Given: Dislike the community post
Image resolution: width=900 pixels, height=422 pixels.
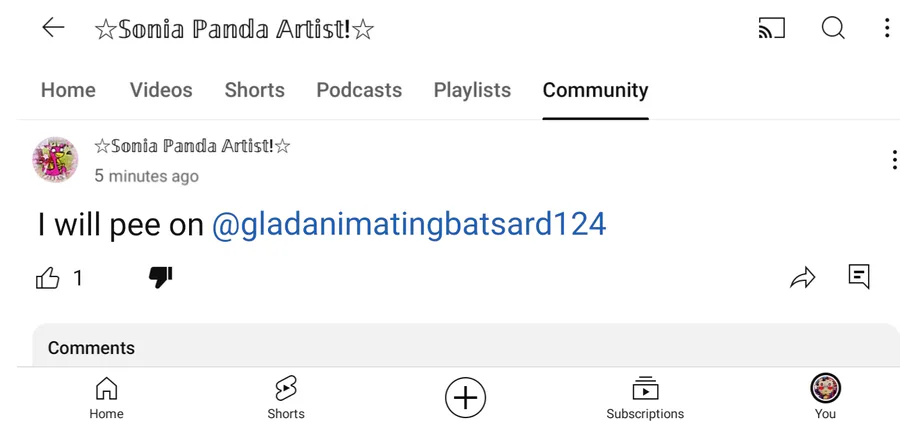Looking at the screenshot, I should (x=160, y=277).
